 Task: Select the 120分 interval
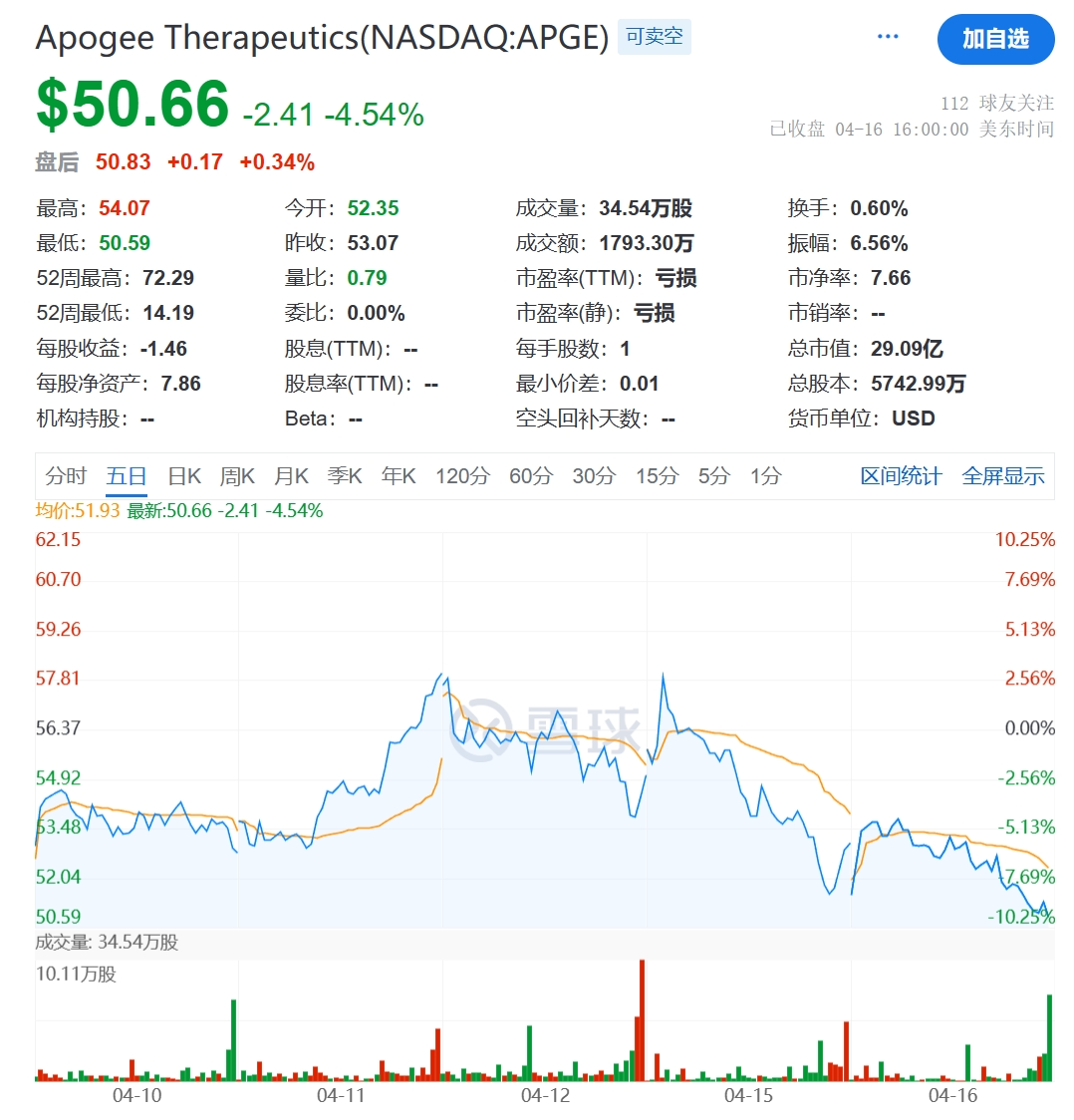[x=462, y=476]
